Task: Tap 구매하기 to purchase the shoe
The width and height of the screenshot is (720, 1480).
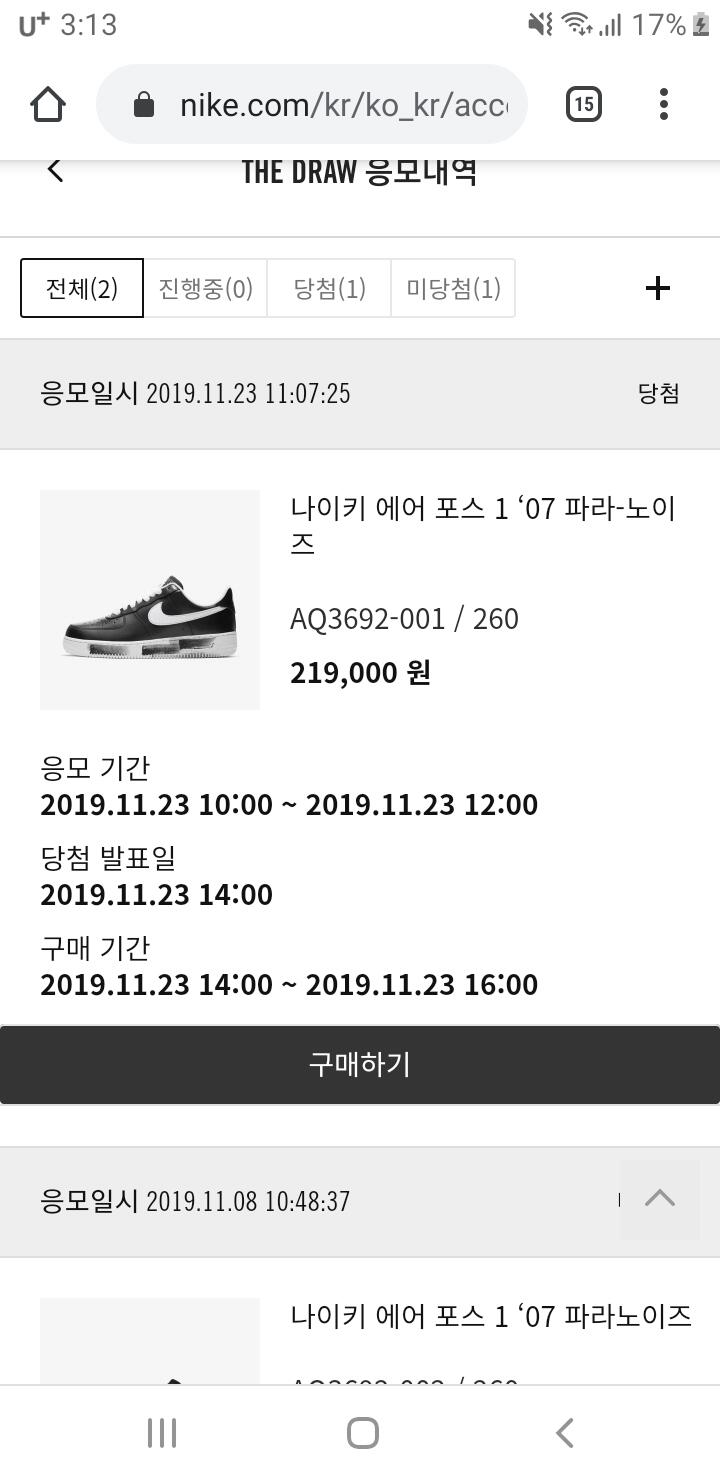Action: pyautogui.click(x=360, y=1064)
